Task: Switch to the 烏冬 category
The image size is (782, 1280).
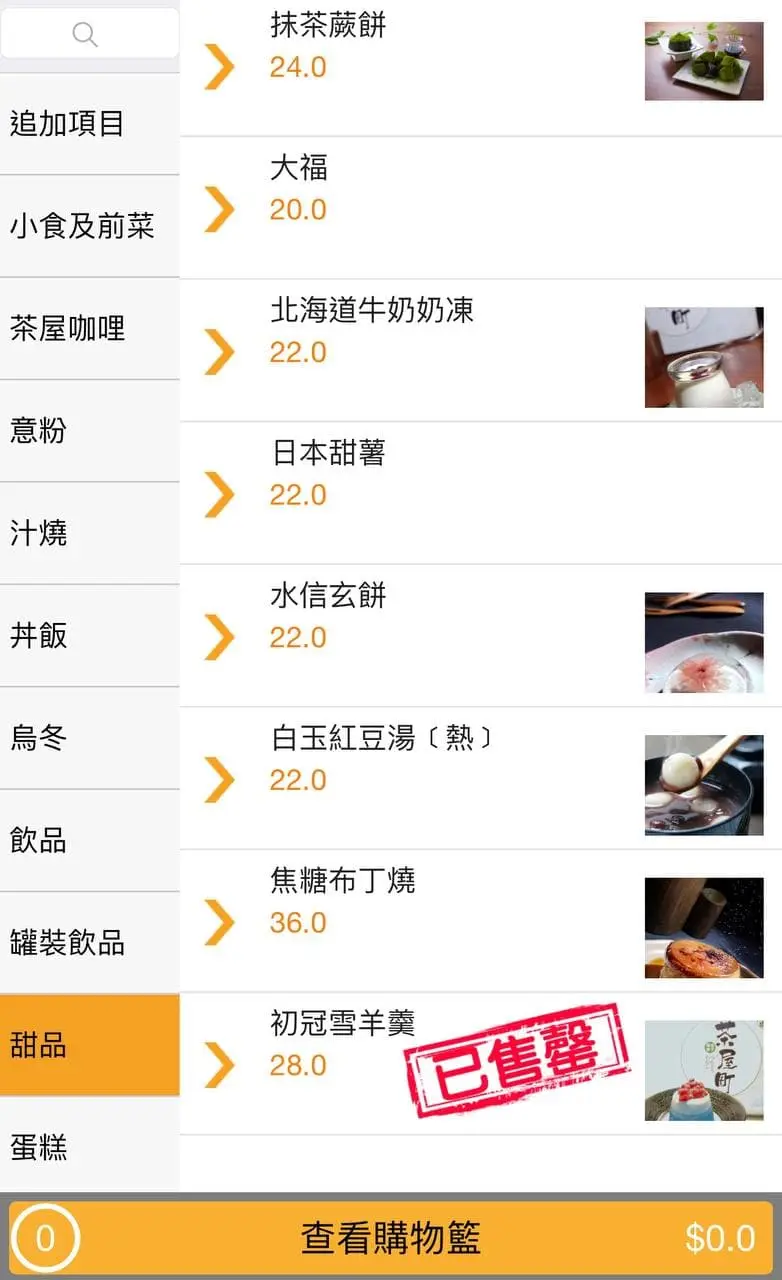Action: pyautogui.click(x=89, y=738)
